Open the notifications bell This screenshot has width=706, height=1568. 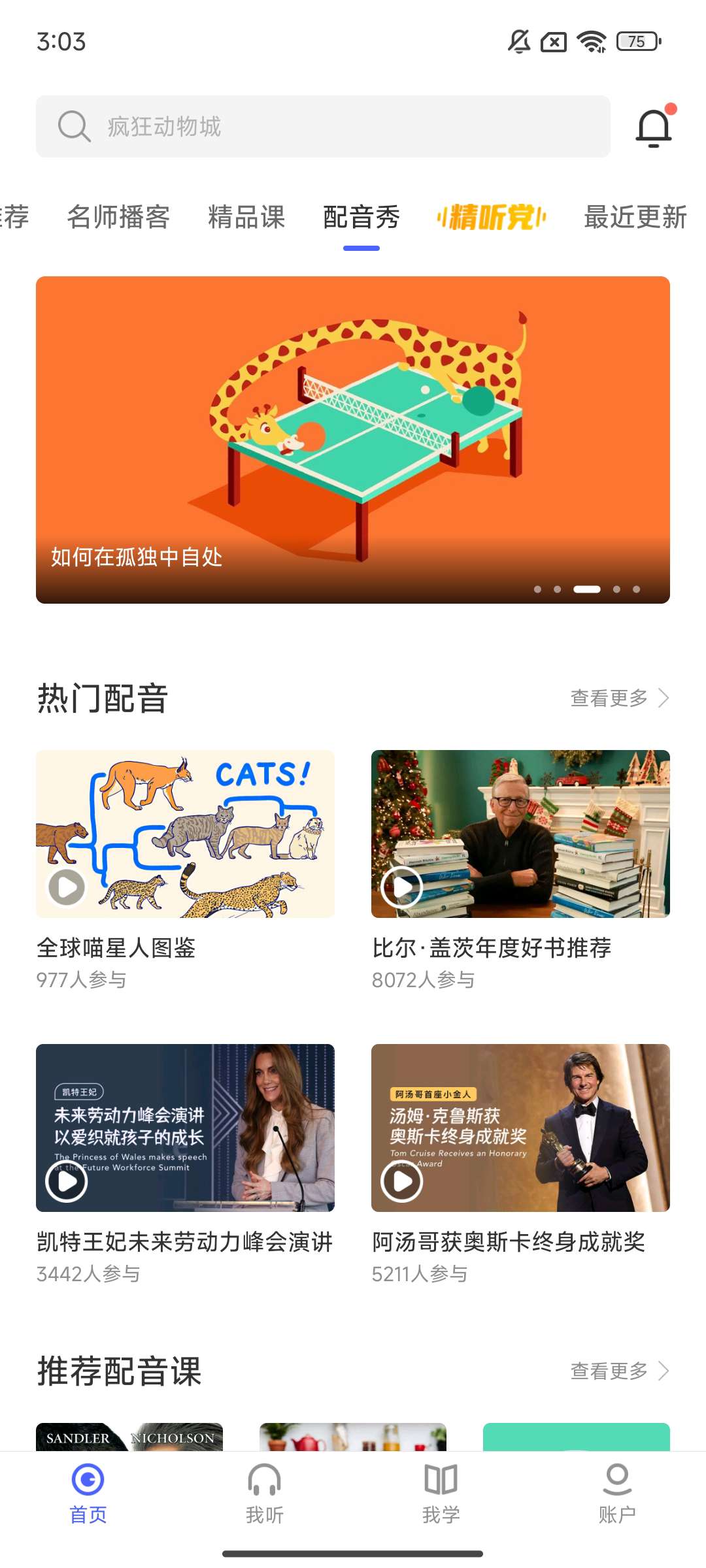(654, 127)
